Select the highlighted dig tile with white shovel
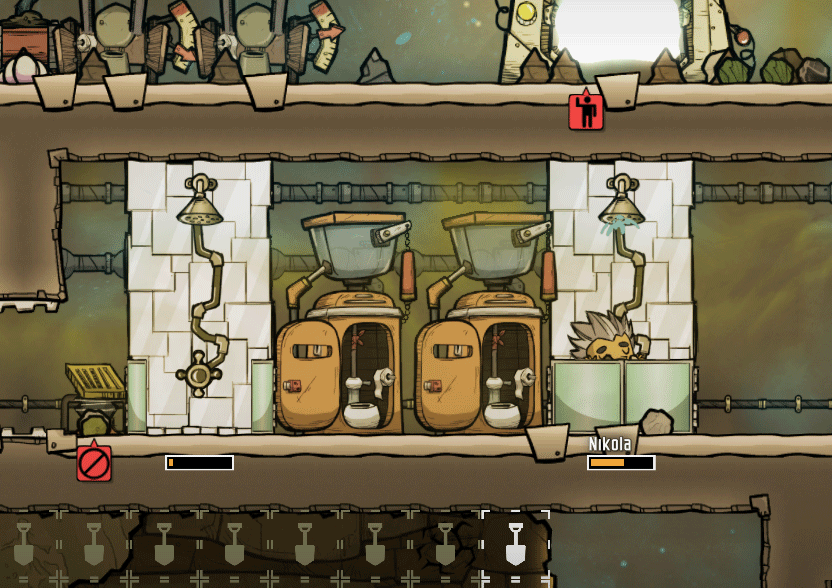 [x=515, y=547]
